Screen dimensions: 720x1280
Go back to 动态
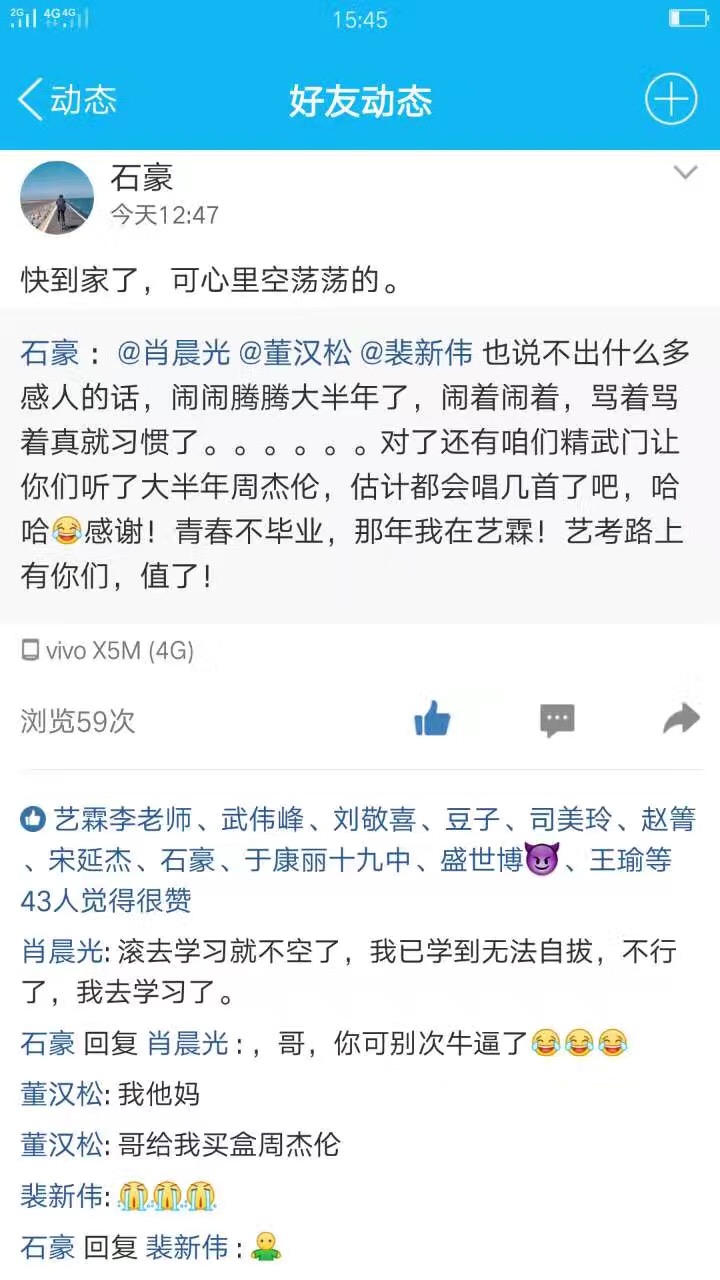(x=66, y=100)
